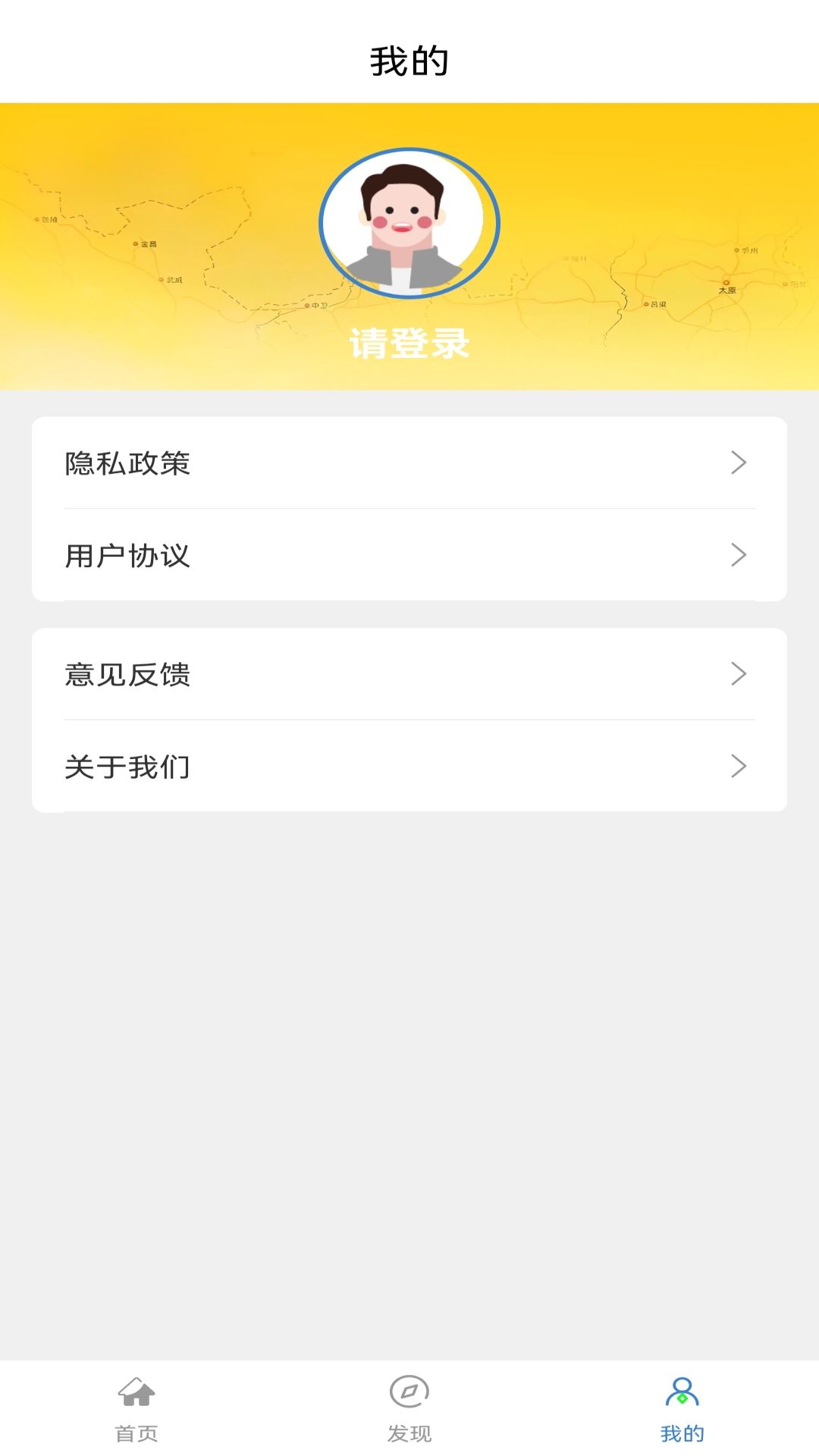Tap the profile avatar picture
Image resolution: width=819 pixels, height=1456 pixels.
pos(409,223)
